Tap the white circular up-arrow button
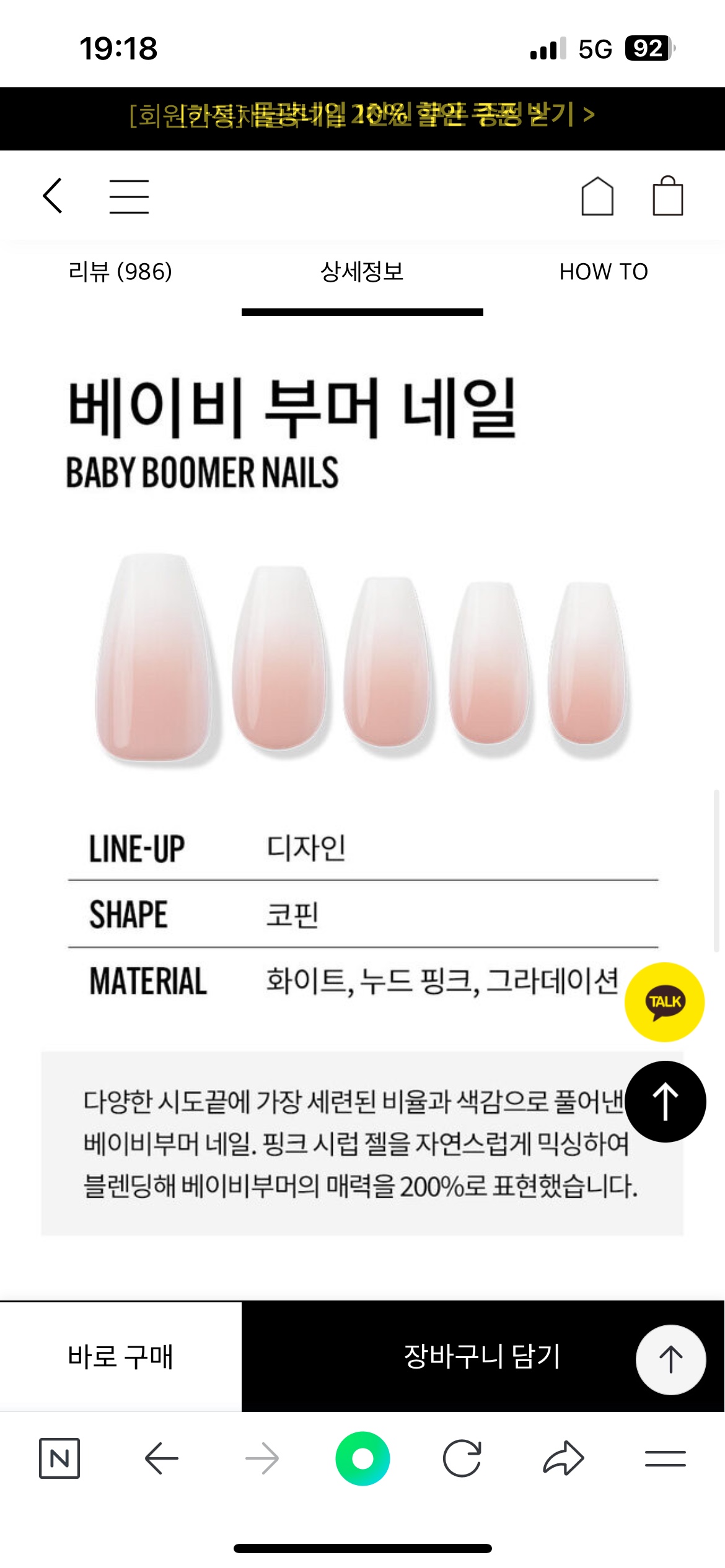The image size is (725, 1568). pyautogui.click(x=670, y=1359)
